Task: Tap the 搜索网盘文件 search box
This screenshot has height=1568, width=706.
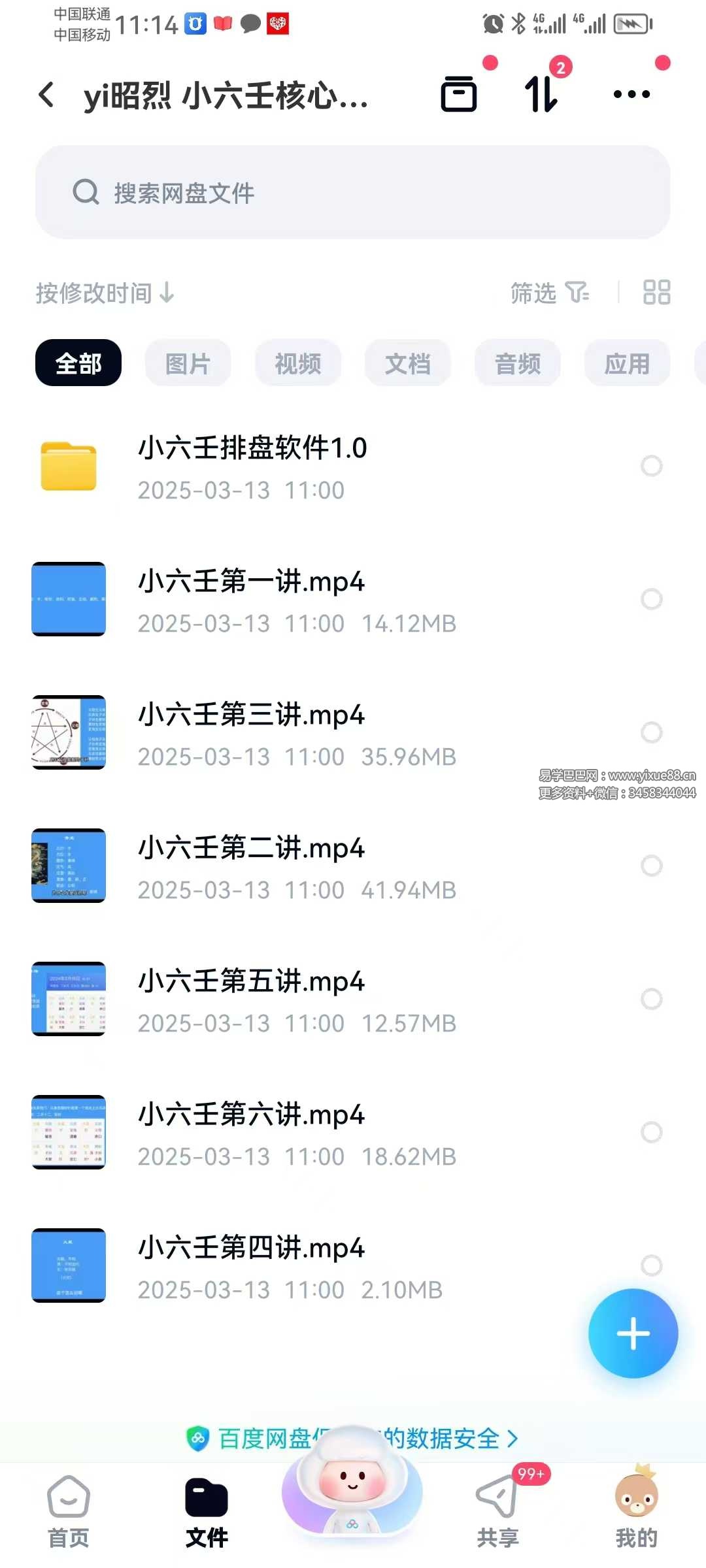Action: pyautogui.click(x=353, y=192)
